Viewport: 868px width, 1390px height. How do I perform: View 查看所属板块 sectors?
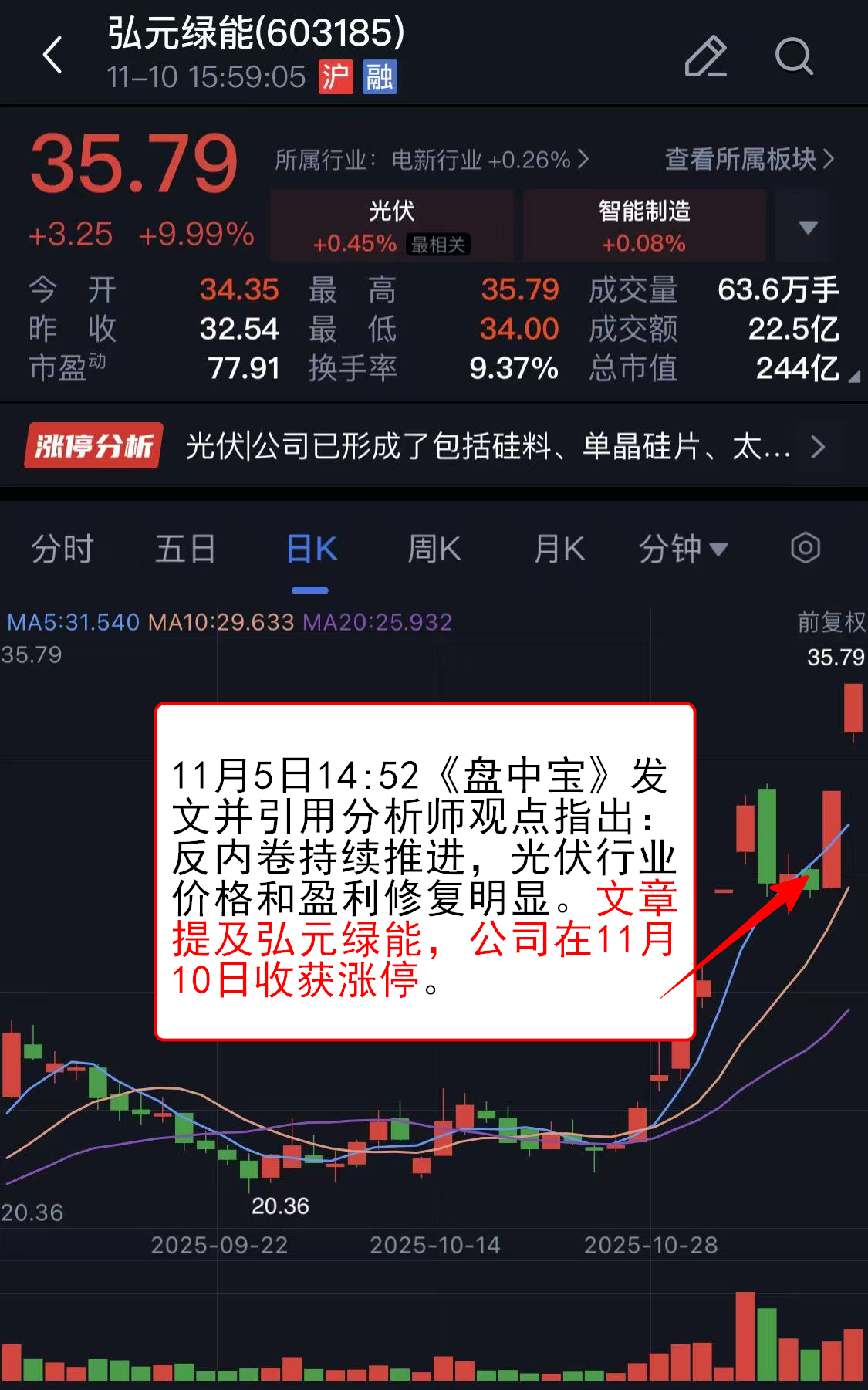748,160
